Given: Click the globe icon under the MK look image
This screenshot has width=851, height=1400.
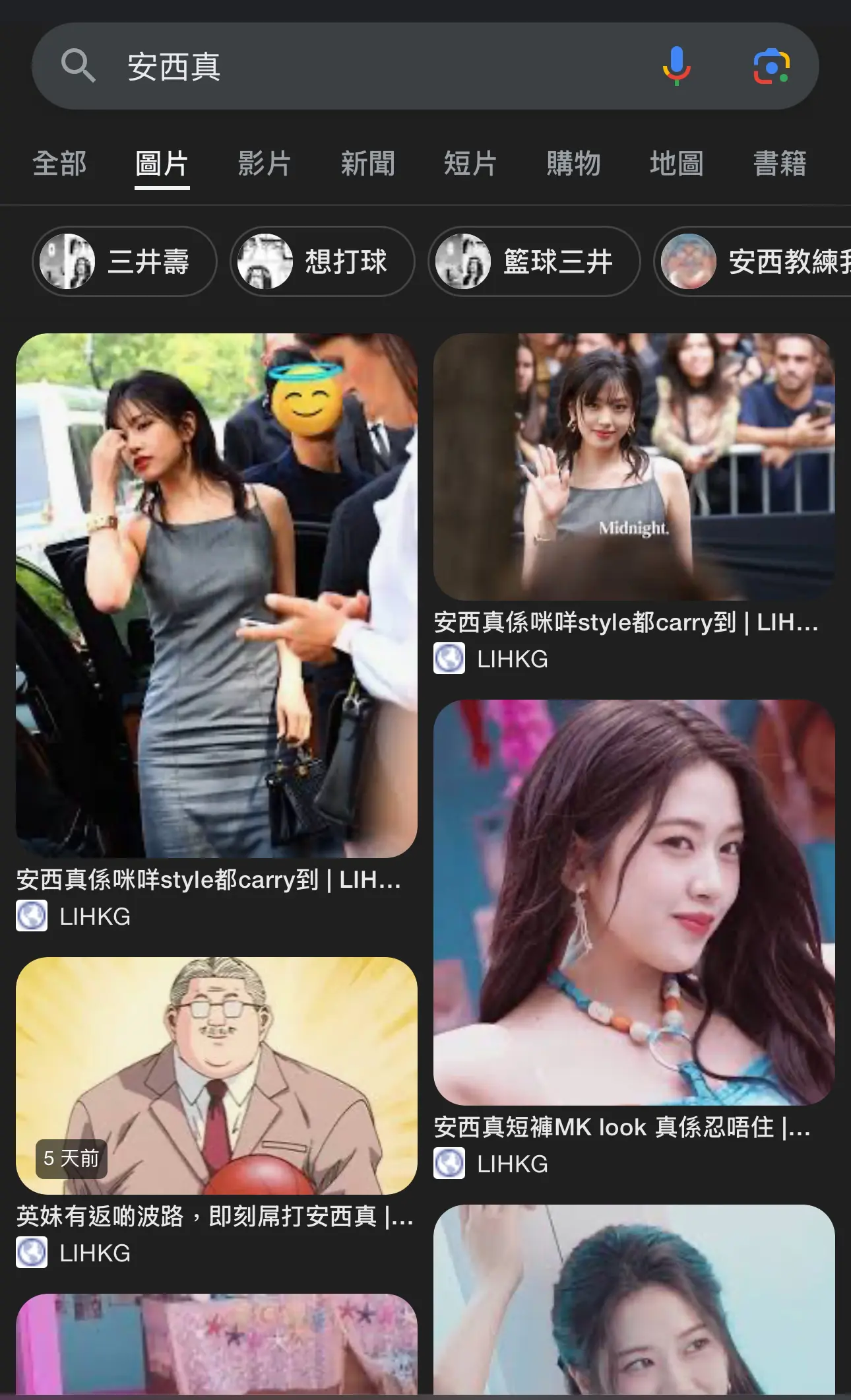Looking at the screenshot, I should click(x=449, y=1164).
